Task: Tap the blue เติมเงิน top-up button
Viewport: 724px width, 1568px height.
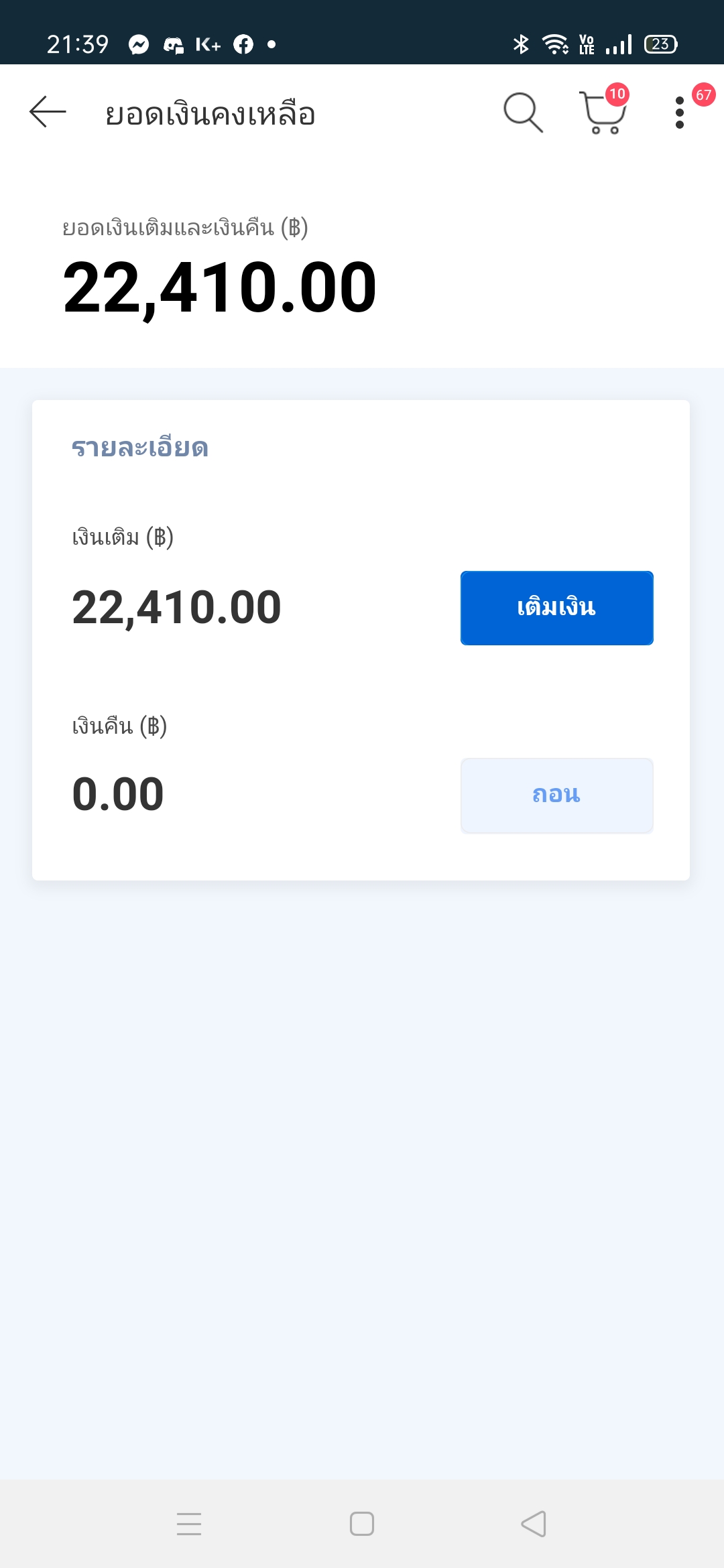Action: coord(556,608)
